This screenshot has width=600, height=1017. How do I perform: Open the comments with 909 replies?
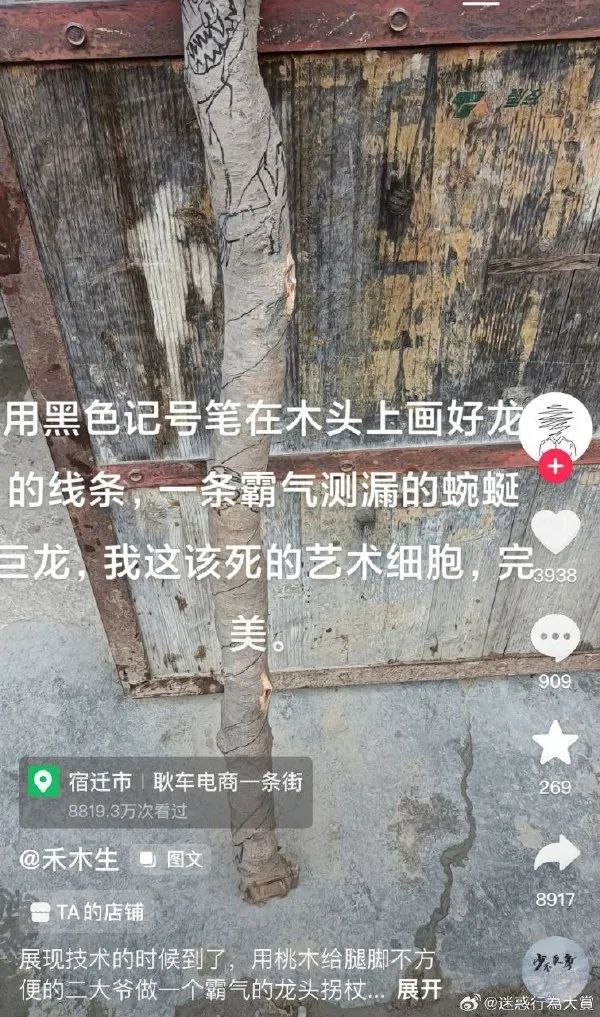click(x=555, y=639)
